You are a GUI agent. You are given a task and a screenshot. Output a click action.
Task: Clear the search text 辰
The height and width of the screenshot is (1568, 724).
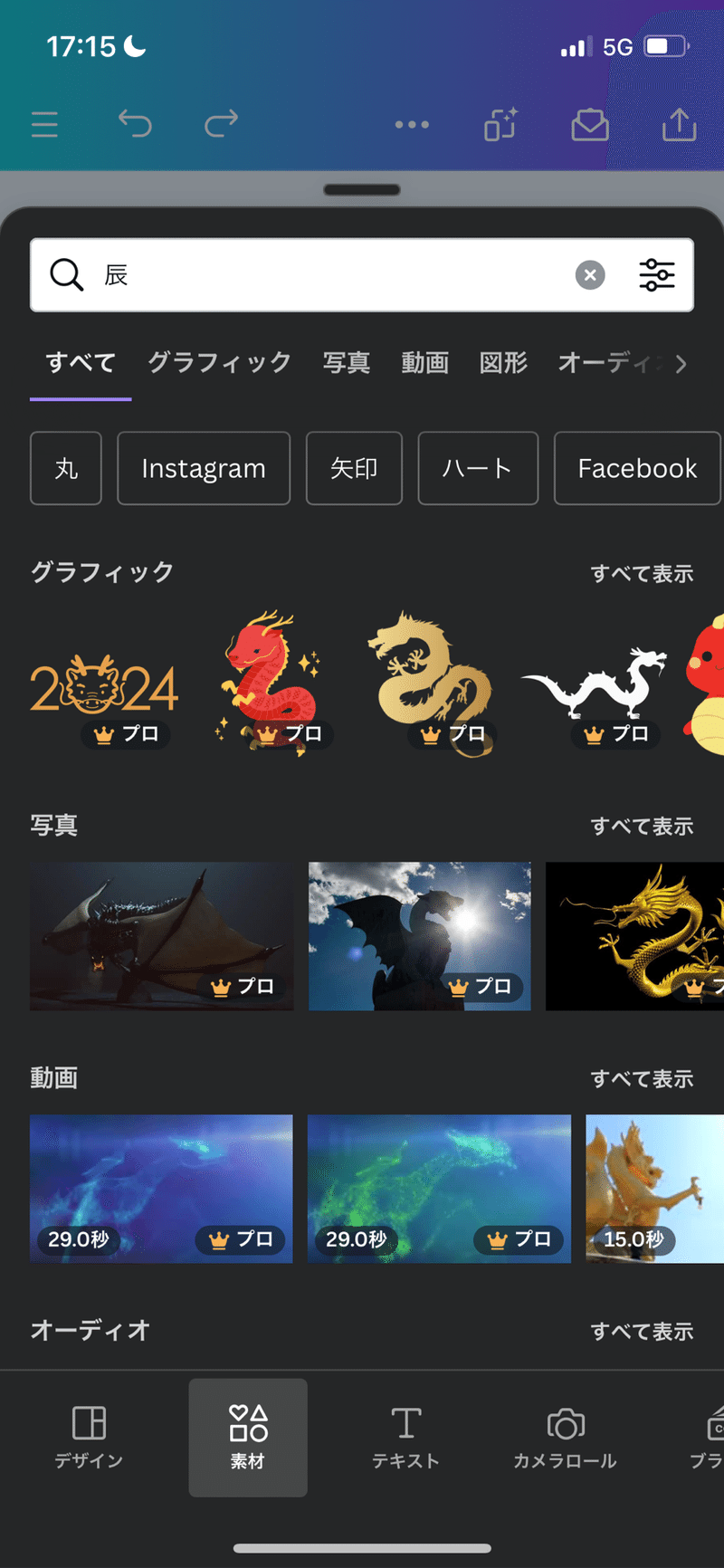pos(590,275)
